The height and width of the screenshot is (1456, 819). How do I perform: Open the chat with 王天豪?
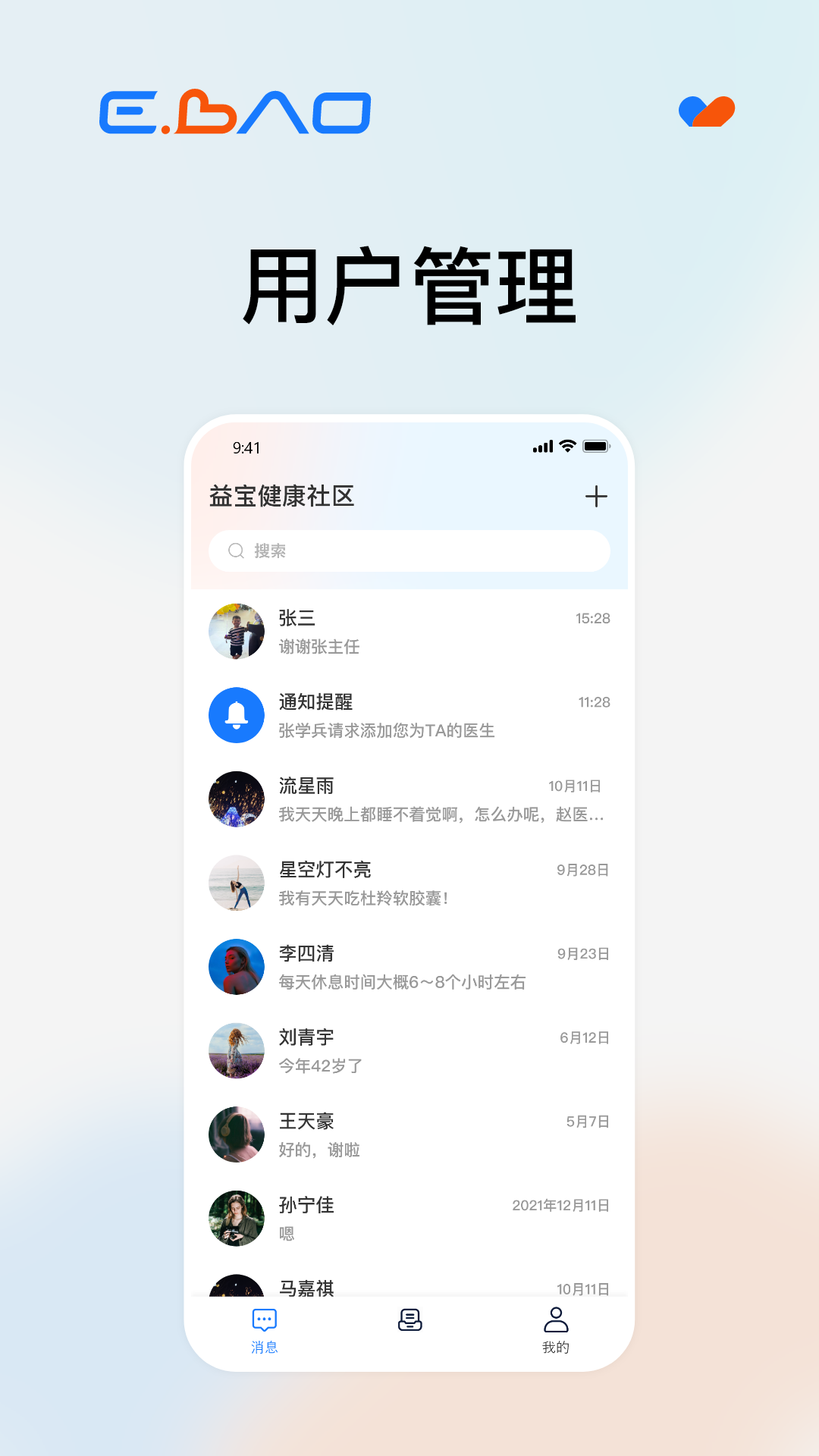409,1134
